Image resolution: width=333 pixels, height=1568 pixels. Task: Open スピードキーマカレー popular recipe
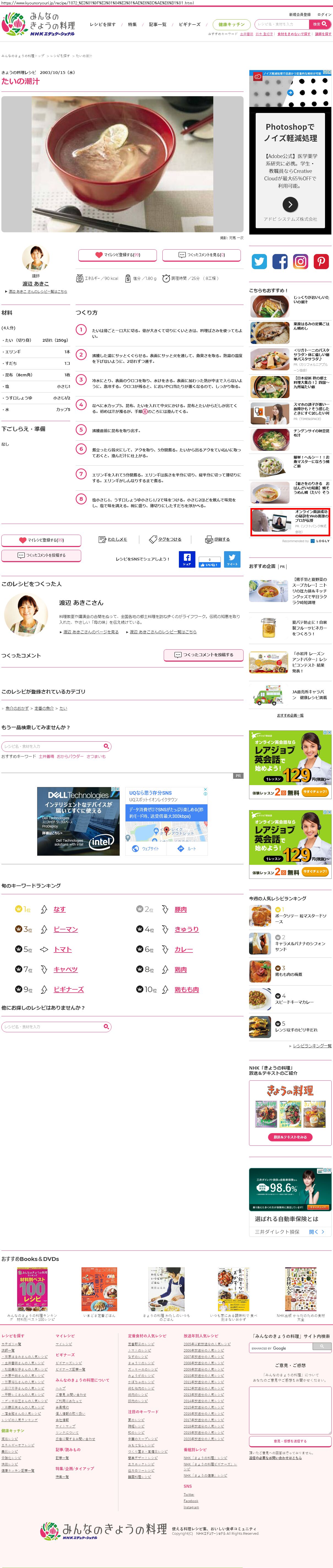294,1002
